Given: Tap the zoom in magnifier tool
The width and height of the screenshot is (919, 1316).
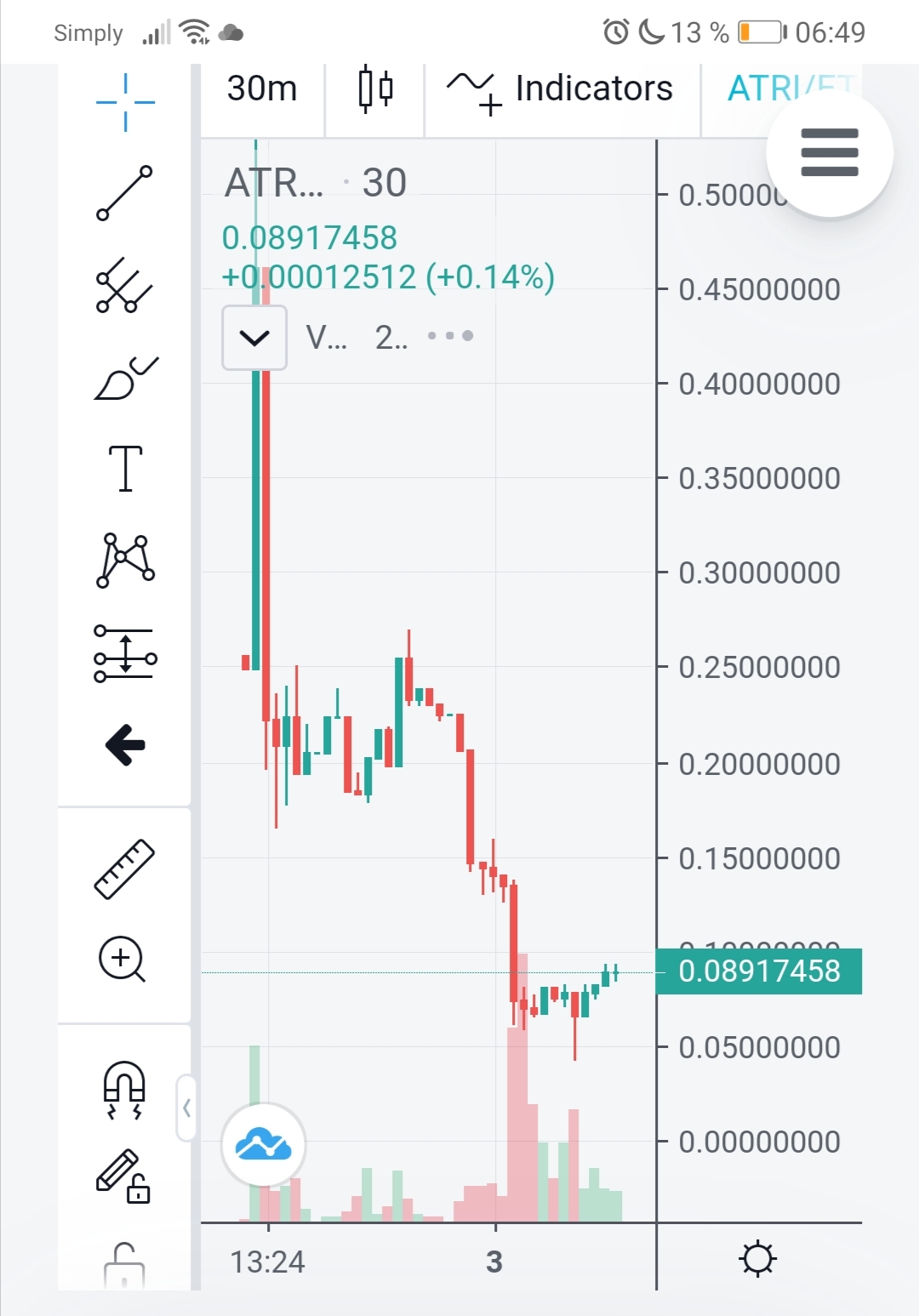Looking at the screenshot, I should point(123,960).
